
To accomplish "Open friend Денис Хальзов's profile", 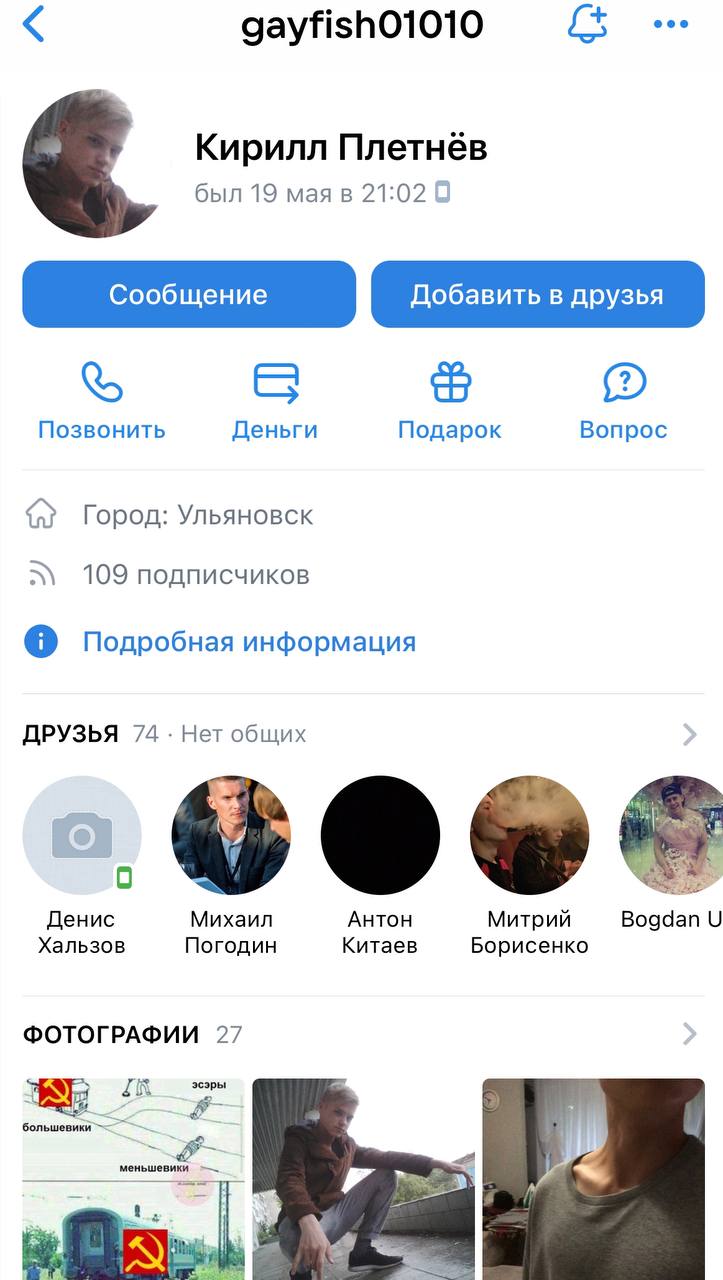I will coord(82,835).
